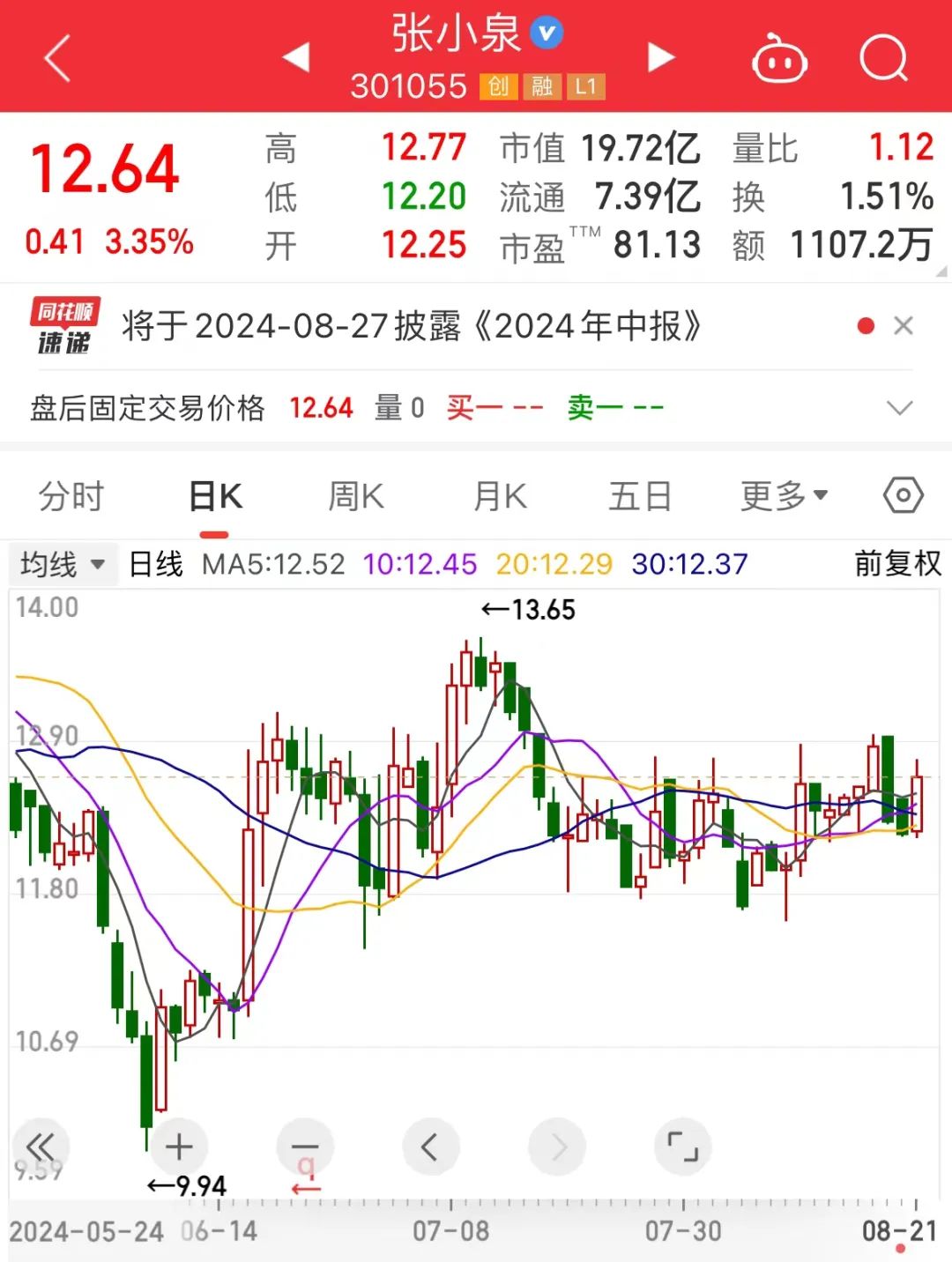Switch to the next stock
The image size is (952, 1262).
[660, 57]
